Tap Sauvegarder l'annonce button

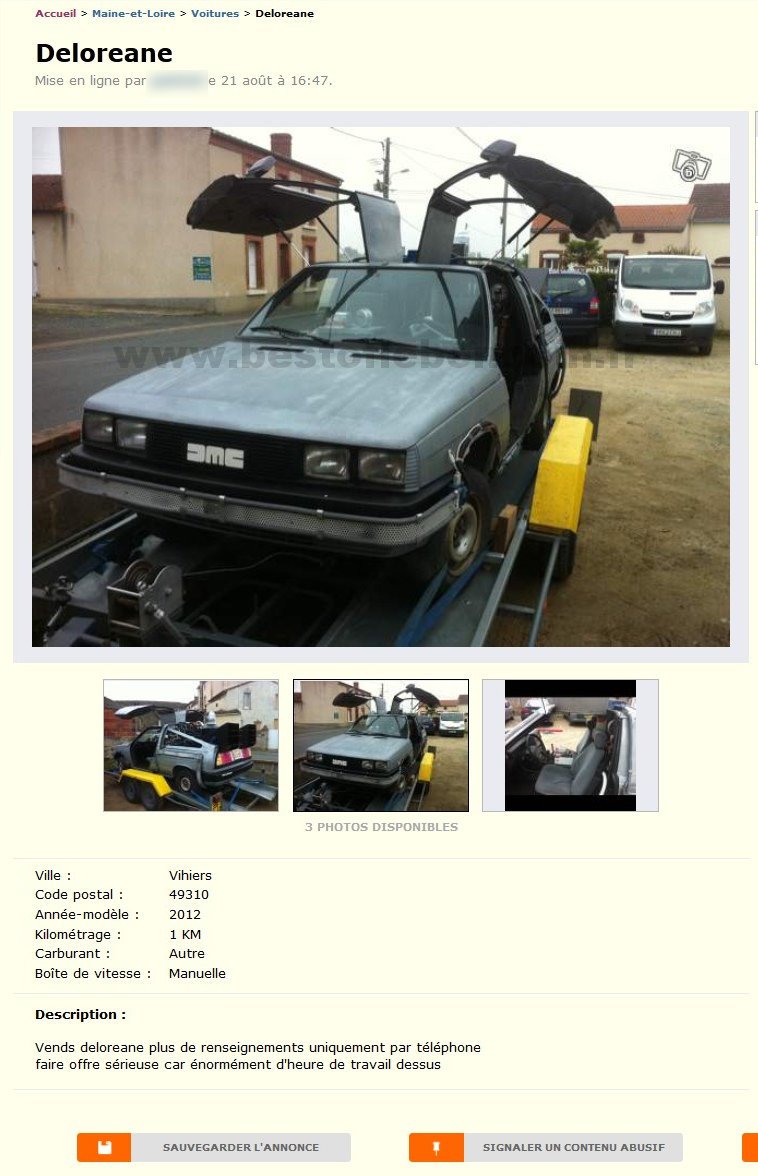click(214, 1147)
